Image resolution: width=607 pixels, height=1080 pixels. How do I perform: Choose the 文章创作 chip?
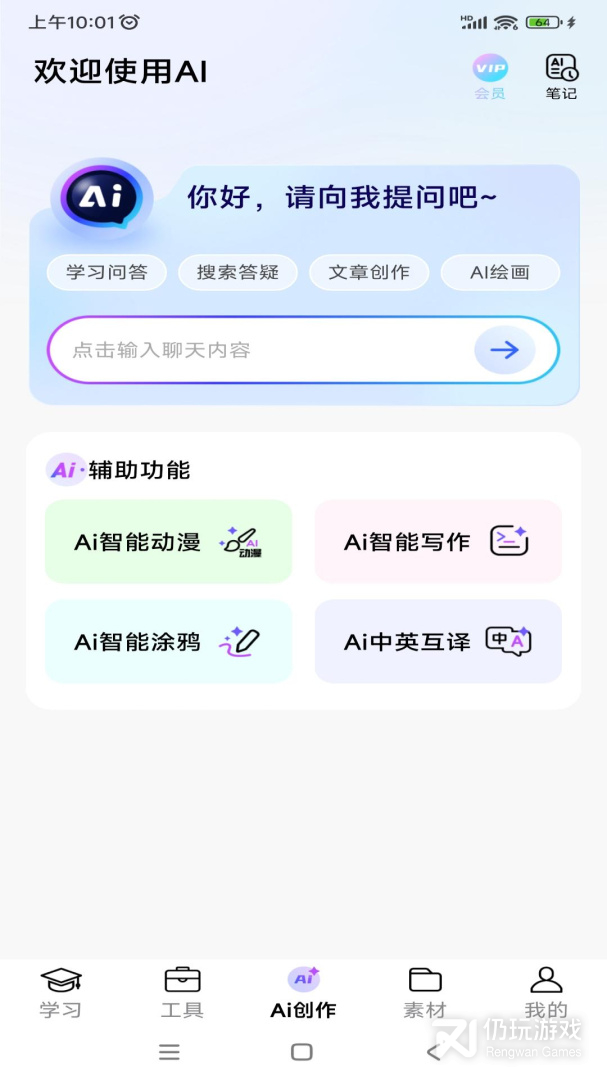[369, 272]
